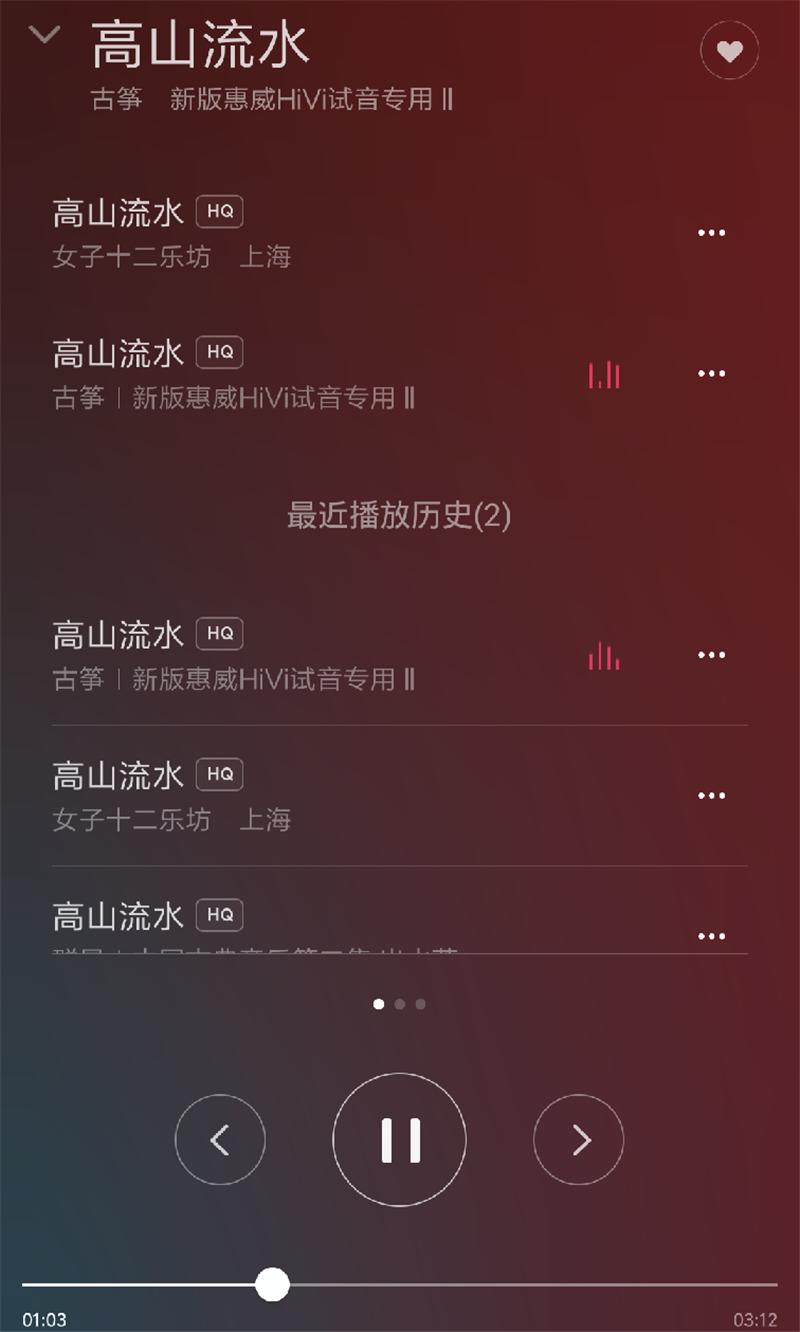Open more options for 女子十二乐坊 history entry
Viewport: 800px width, 1332px height.
711,794
